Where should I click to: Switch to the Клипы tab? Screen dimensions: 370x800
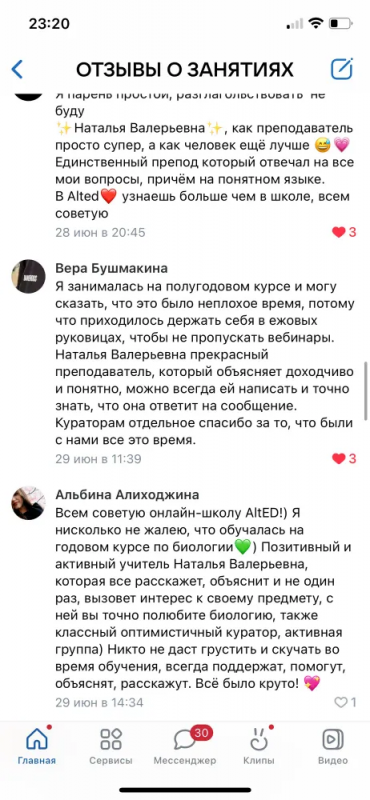259,746
